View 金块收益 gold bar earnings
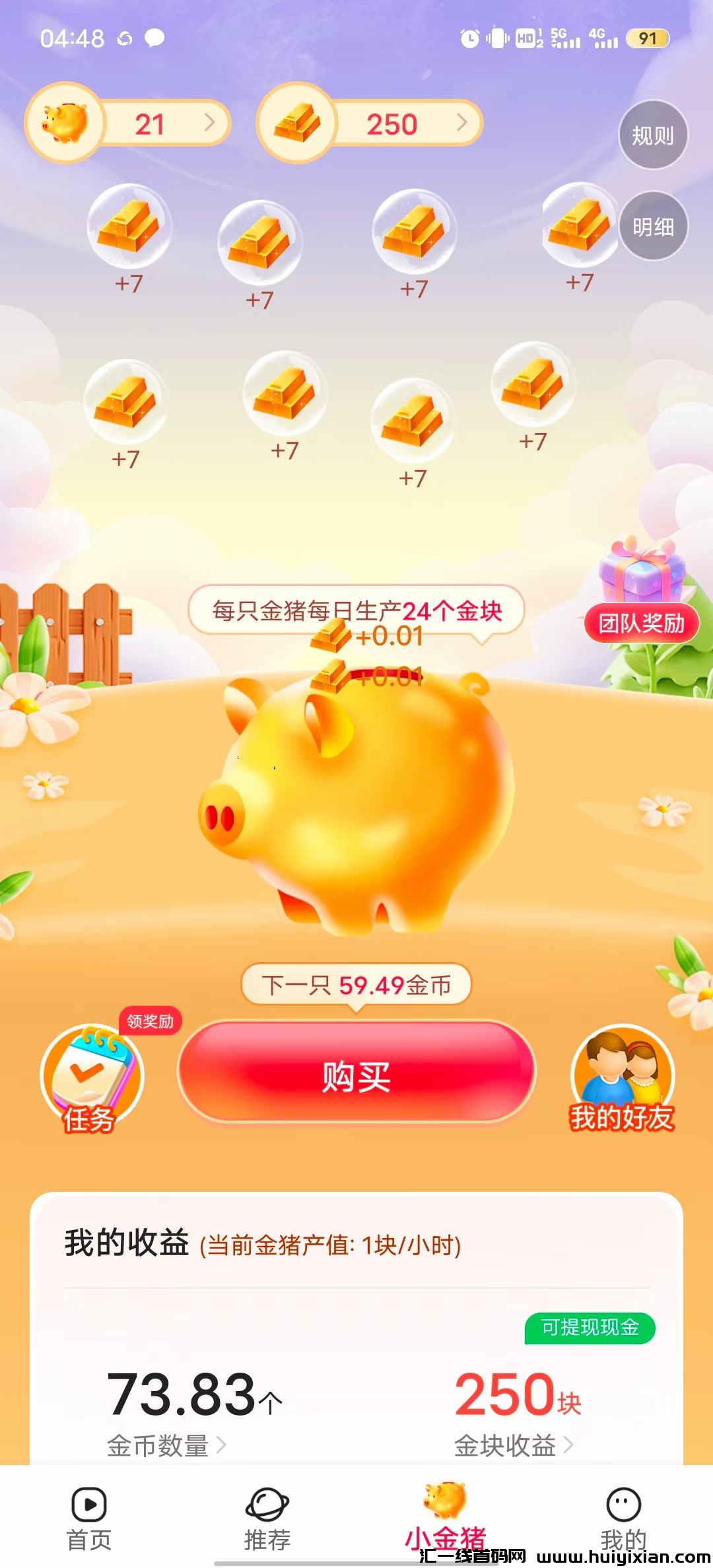Viewport: 713px width, 1568px height. point(514,1445)
